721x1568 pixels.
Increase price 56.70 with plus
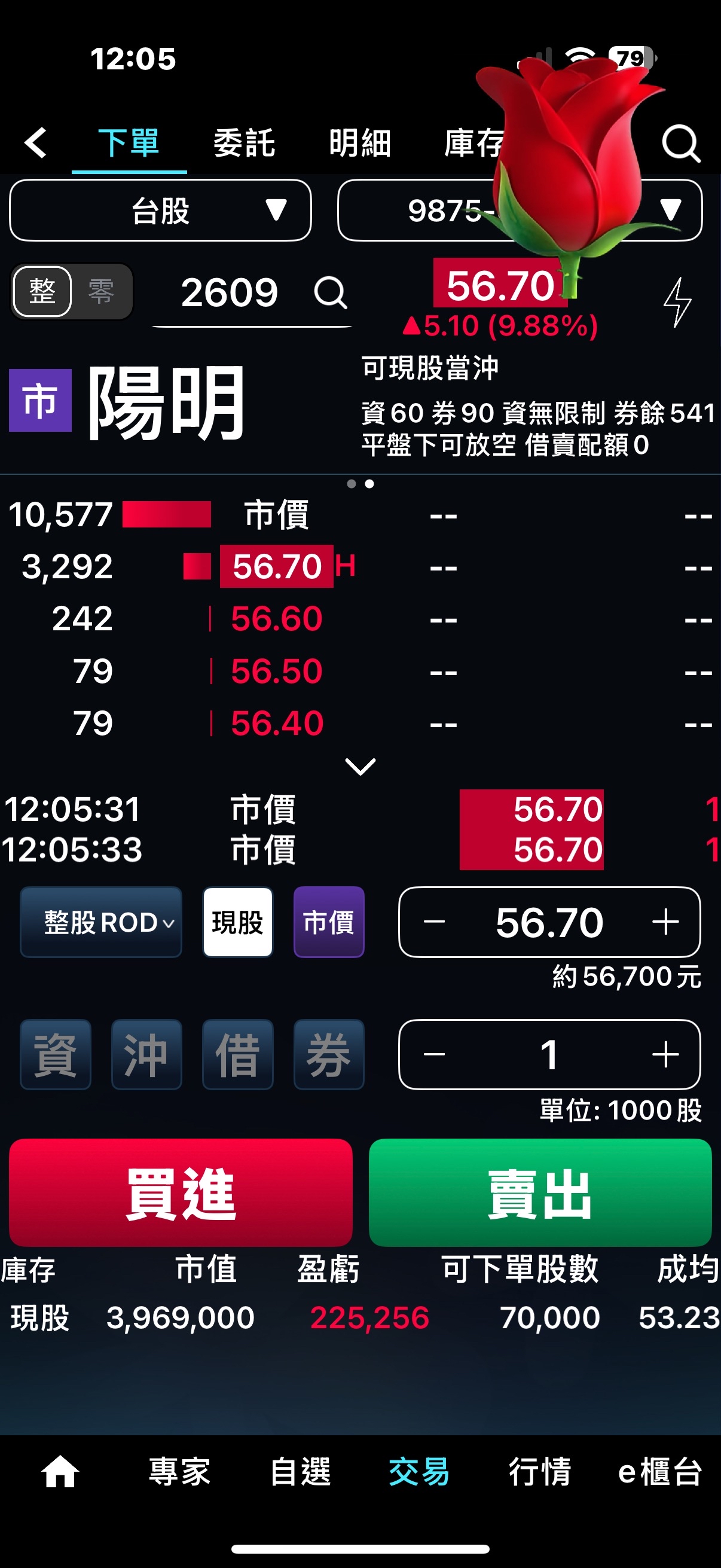pyautogui.click(x=665, y=922)
